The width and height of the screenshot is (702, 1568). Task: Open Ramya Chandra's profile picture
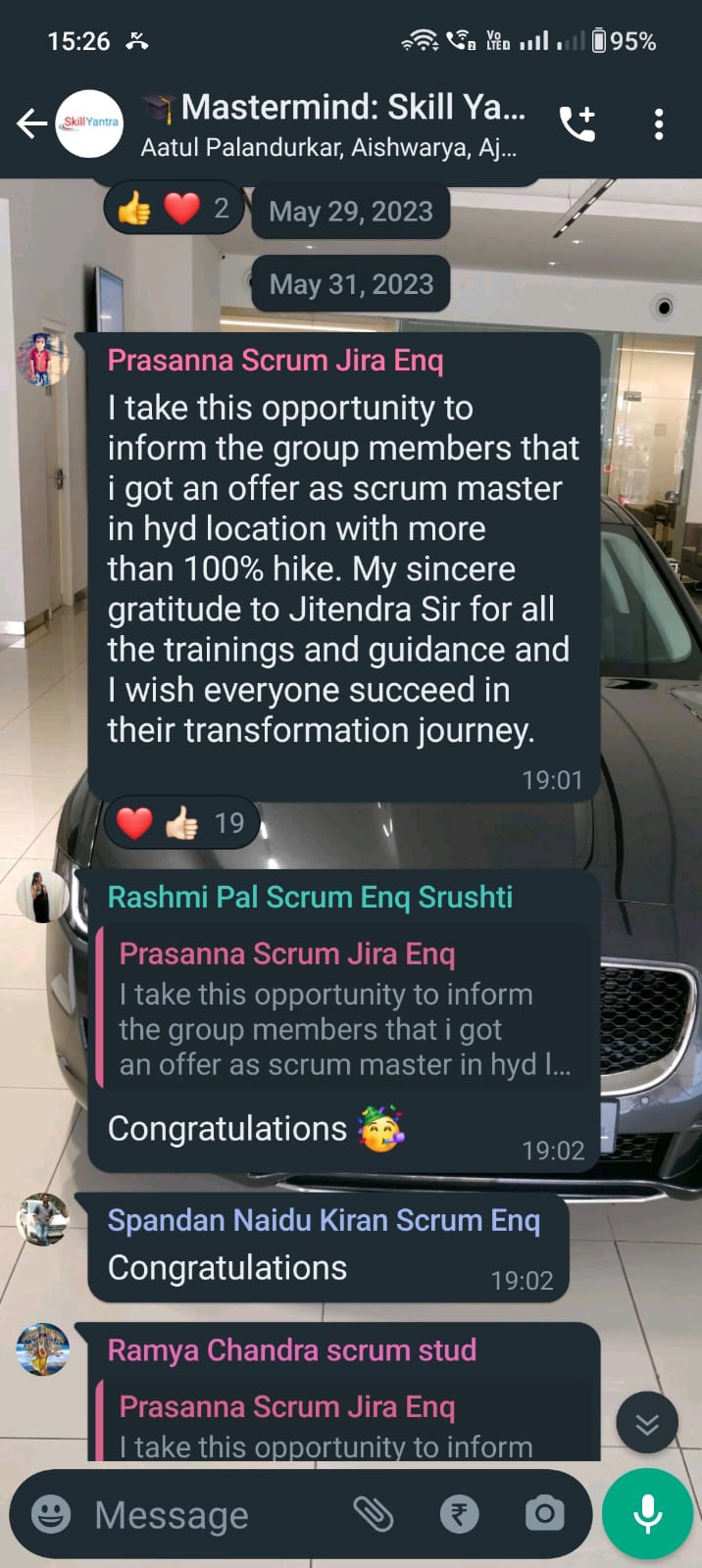42,1349
